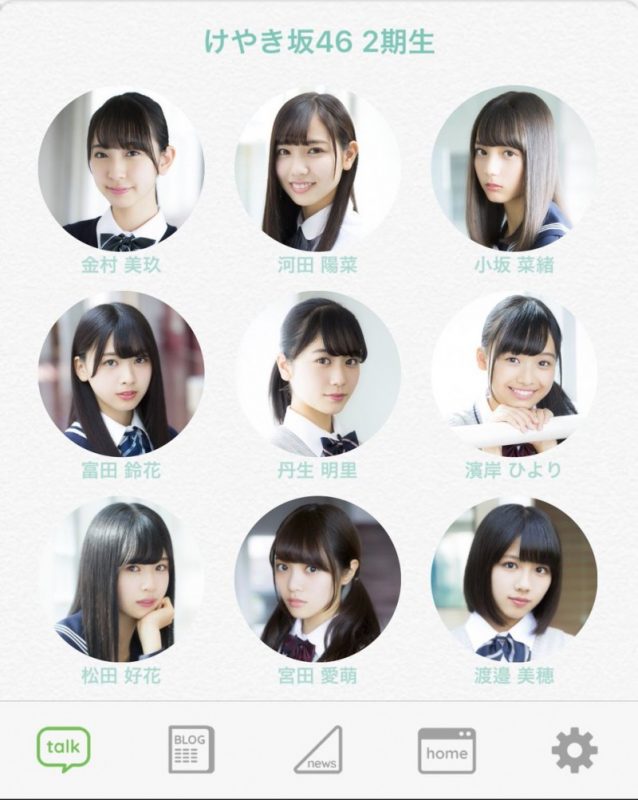Open 松田 好花's profile

pos(121,580)
